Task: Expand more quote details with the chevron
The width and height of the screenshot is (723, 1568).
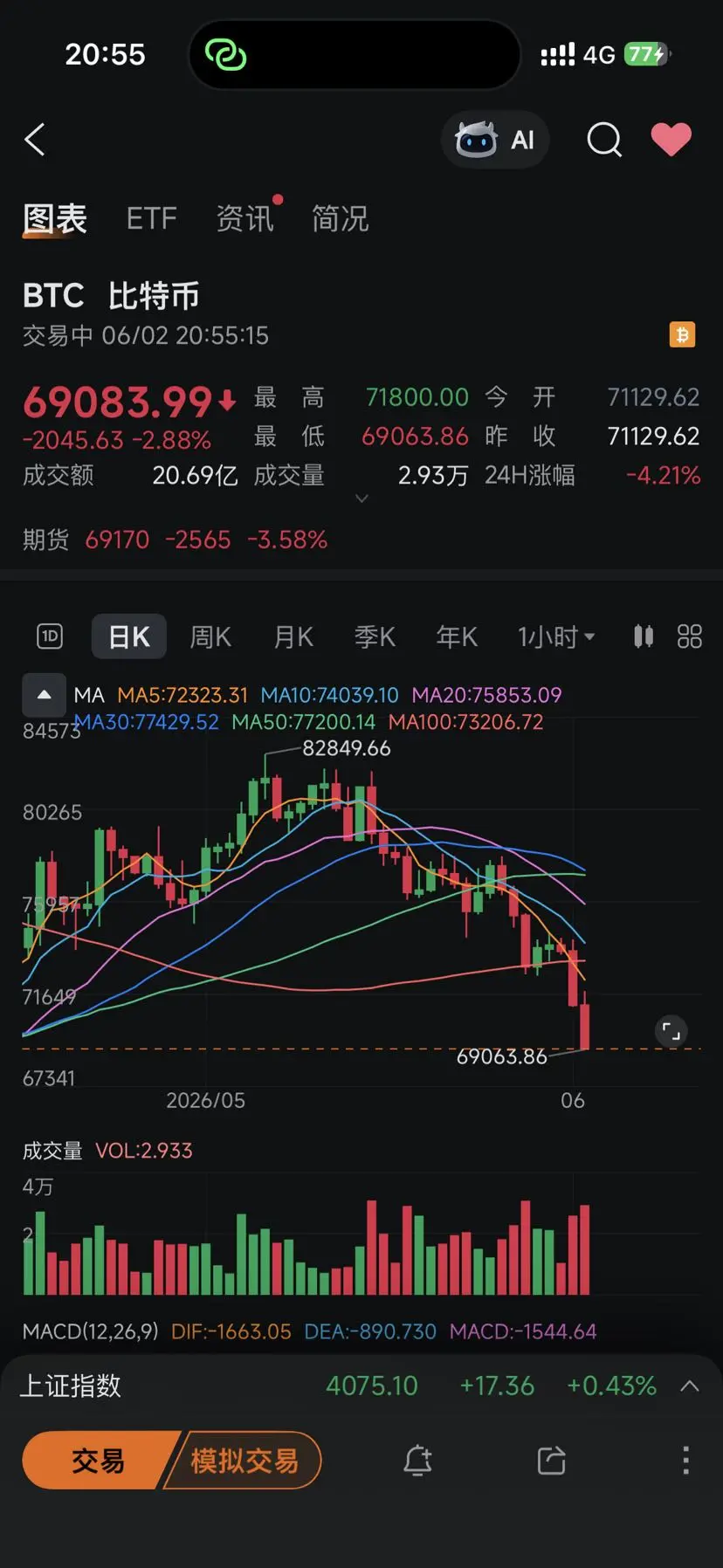Action: 361,499
